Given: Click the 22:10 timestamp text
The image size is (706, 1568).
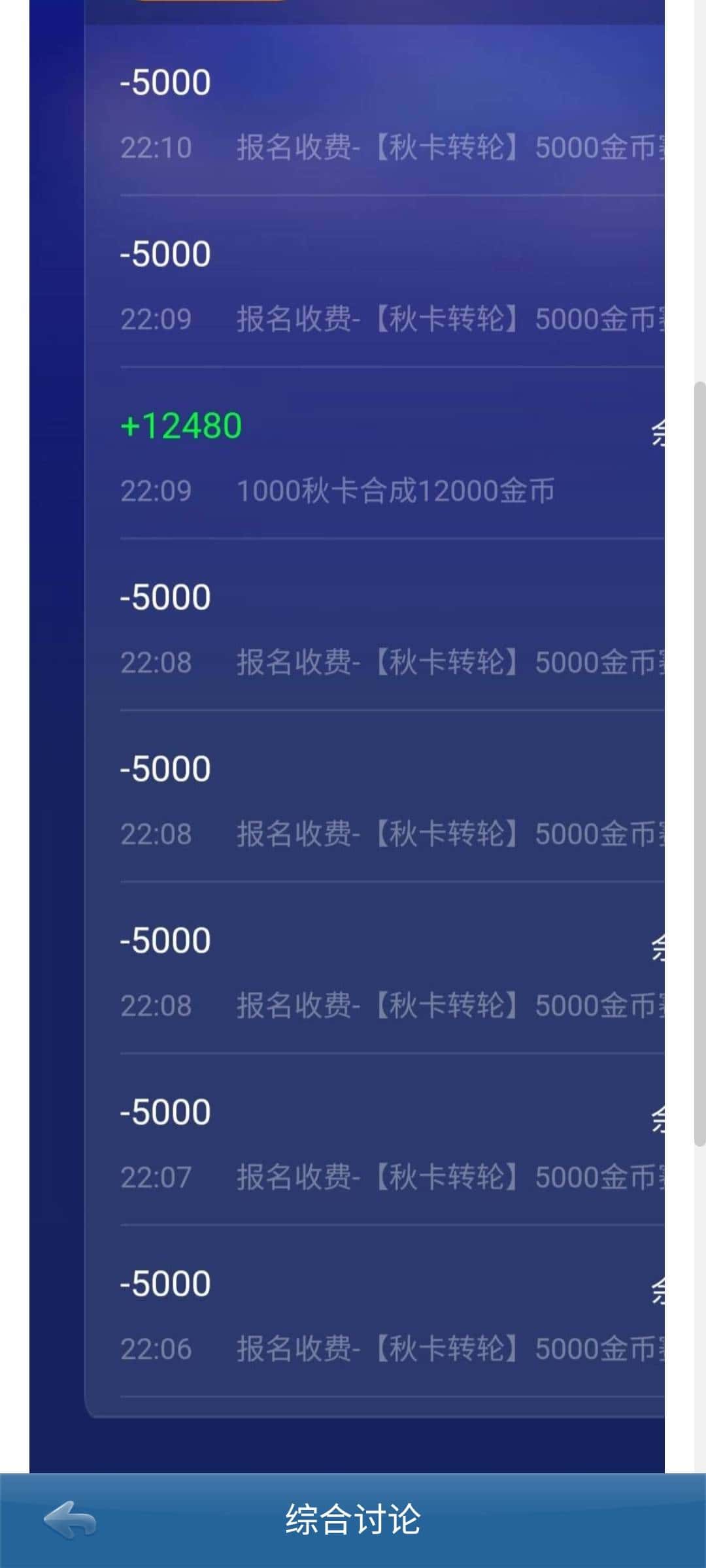Looking at the screenshot, I should tap(155, 149).
